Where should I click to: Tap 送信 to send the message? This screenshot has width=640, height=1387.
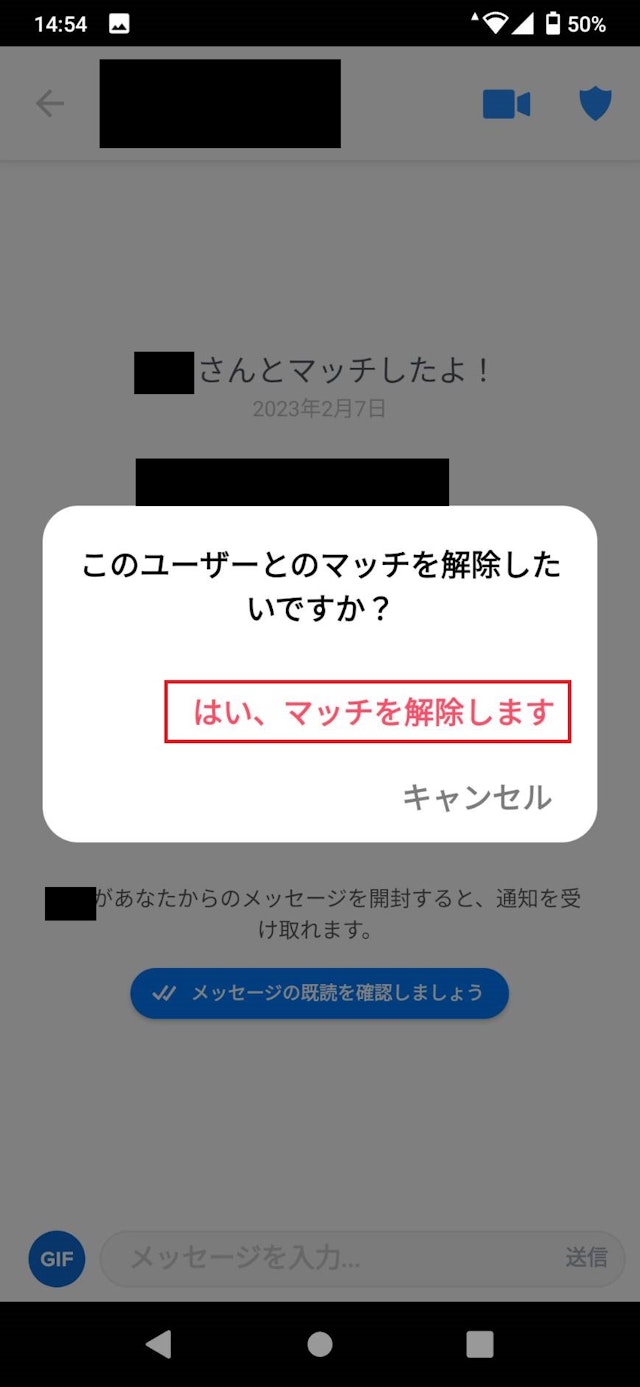pos(586,1258)
